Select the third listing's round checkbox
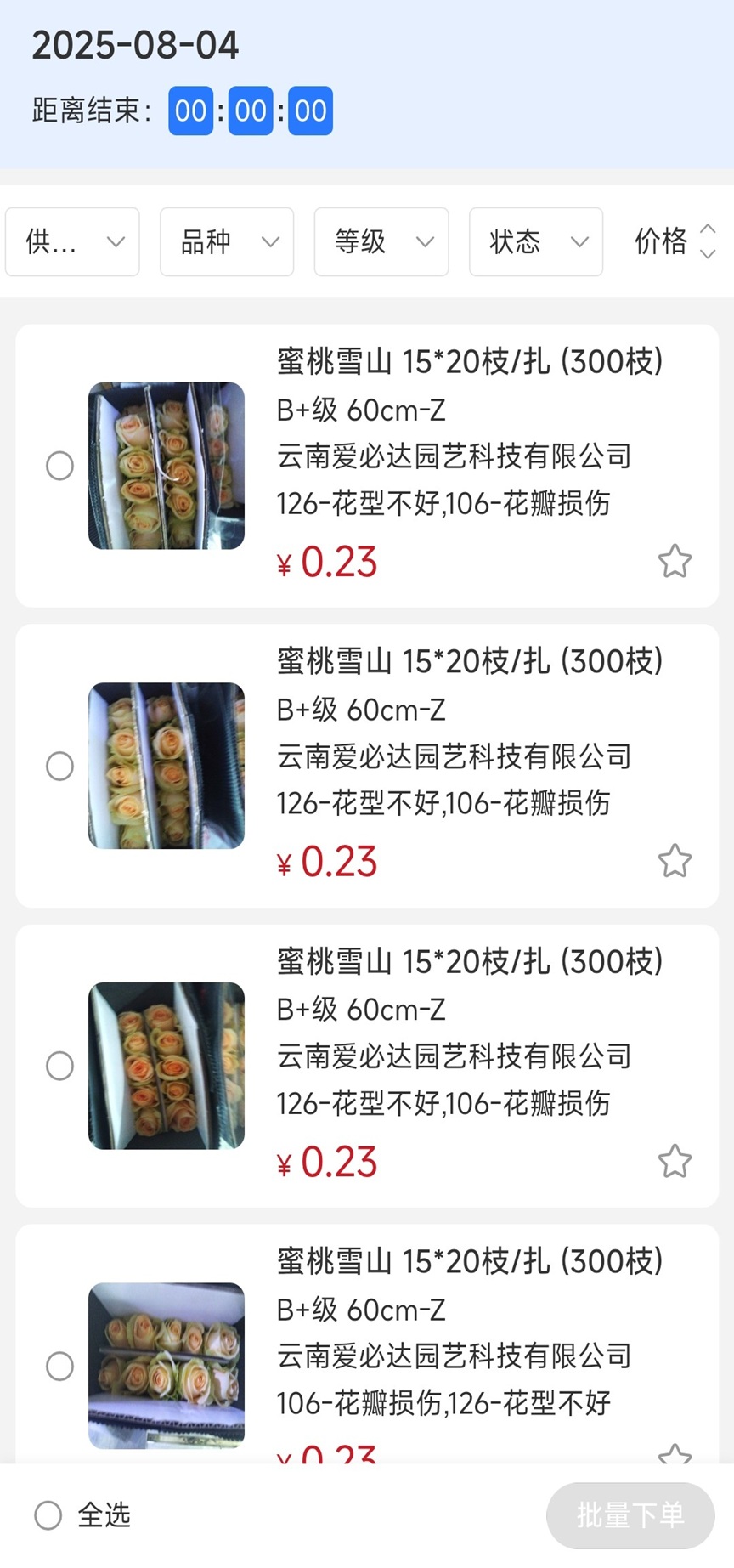Viewport: 734px width, 1568px height. click(59, 1065)
